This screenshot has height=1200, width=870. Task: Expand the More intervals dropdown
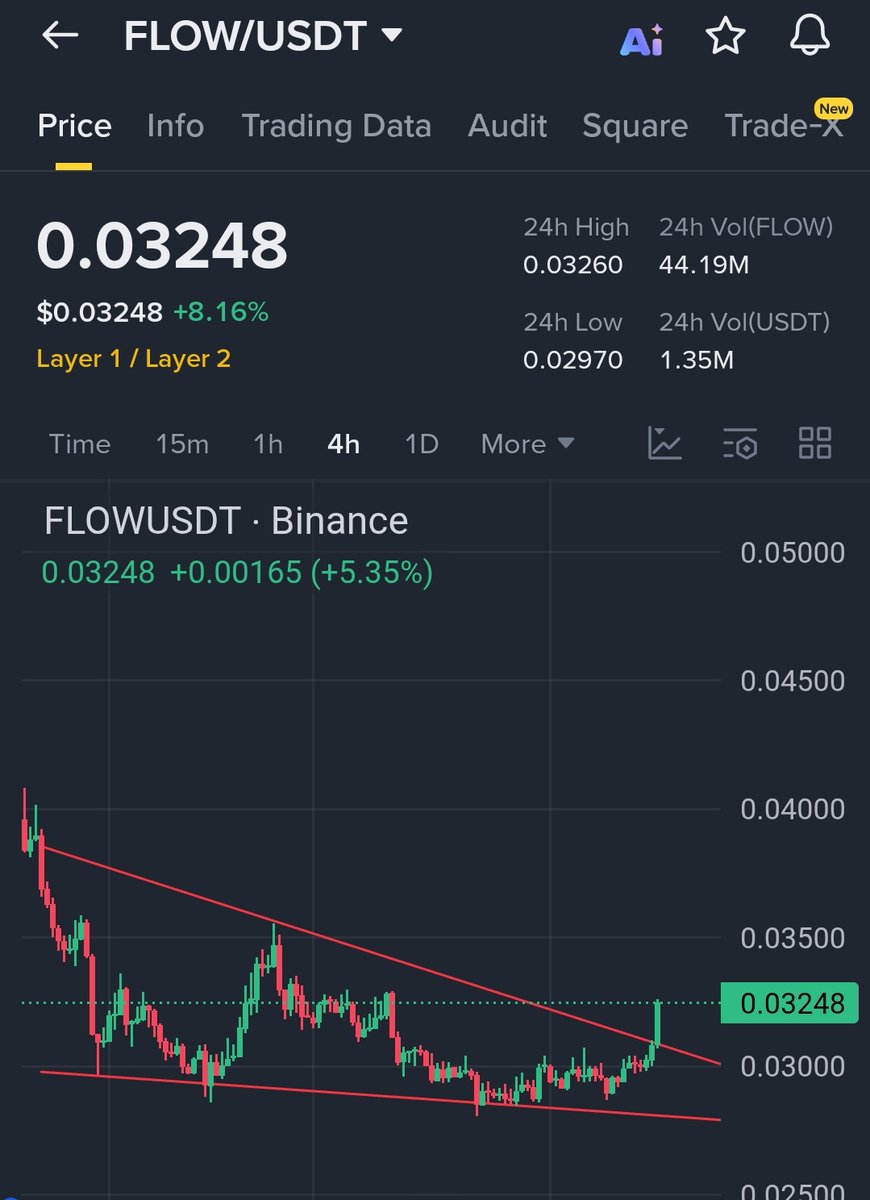pos(527,444)
